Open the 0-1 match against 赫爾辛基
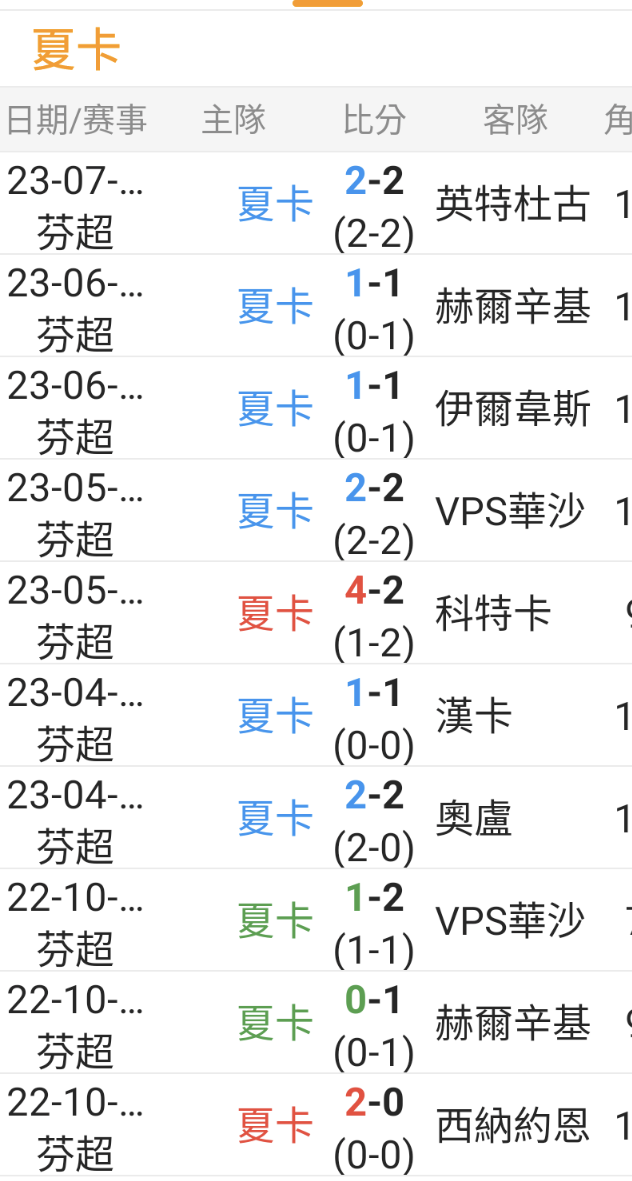 click(x=374, y=1023)
